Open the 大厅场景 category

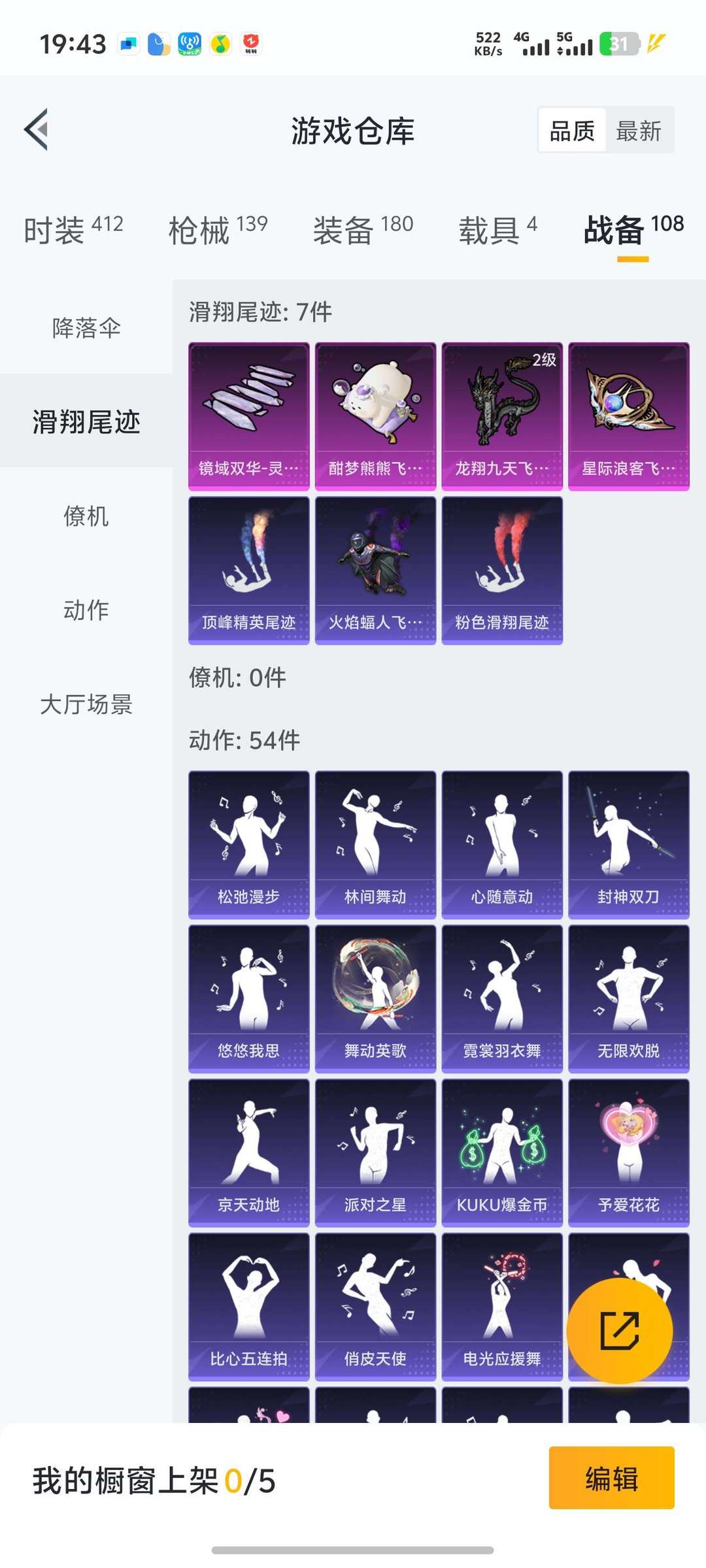point(86,704)
